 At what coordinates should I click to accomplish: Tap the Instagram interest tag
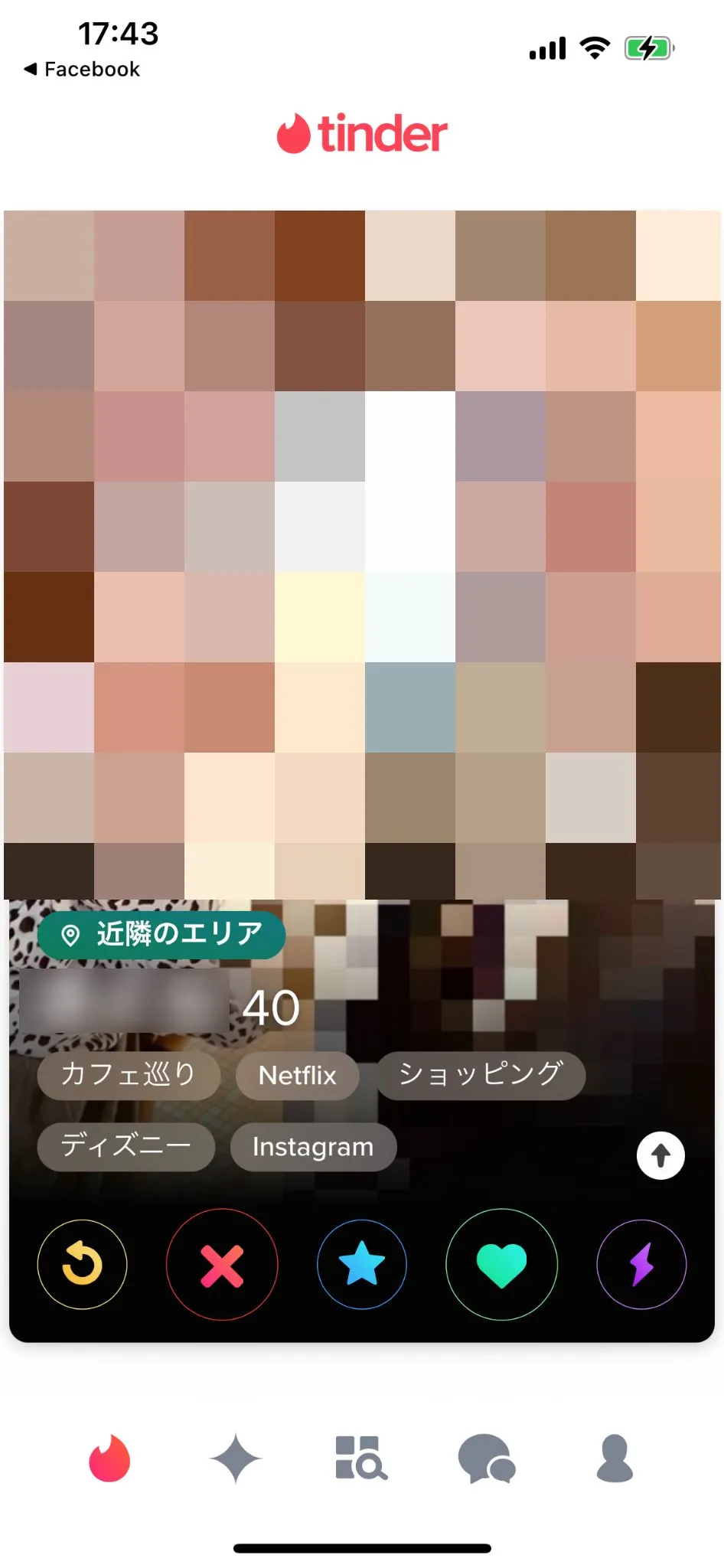(x=311, y=1146)
